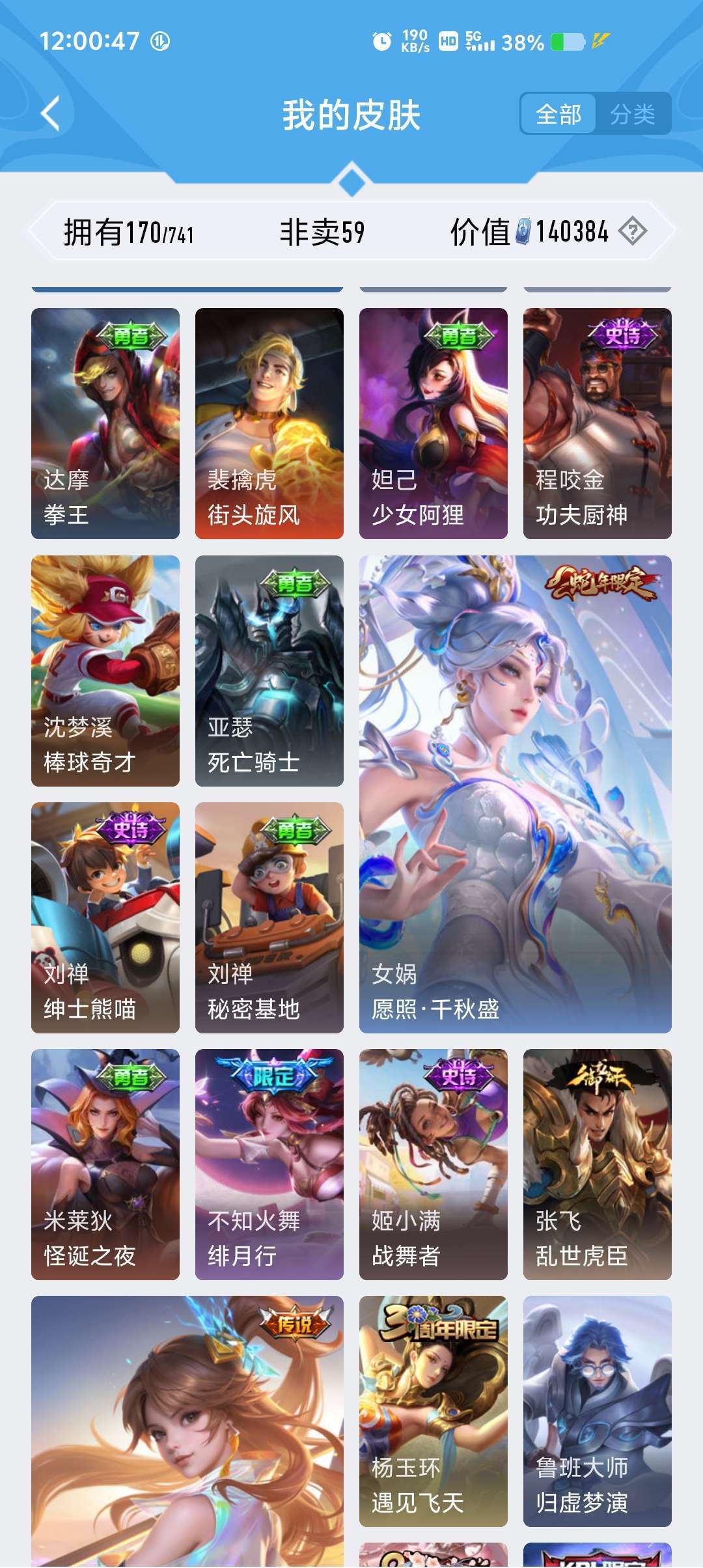Open 沈梦溪 棒球奇才 skin
Screen dimensions: 703x1568
pyautogui.click(x=105, y=671)
